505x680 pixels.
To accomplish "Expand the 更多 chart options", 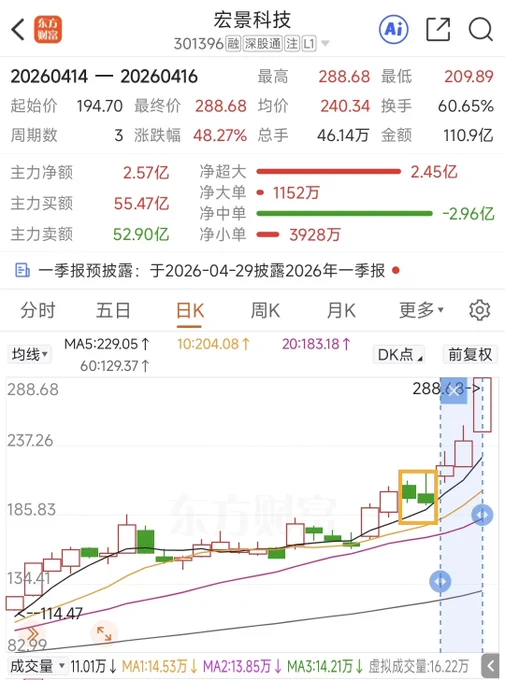I will pyautogui.click(x=421, y=310).
